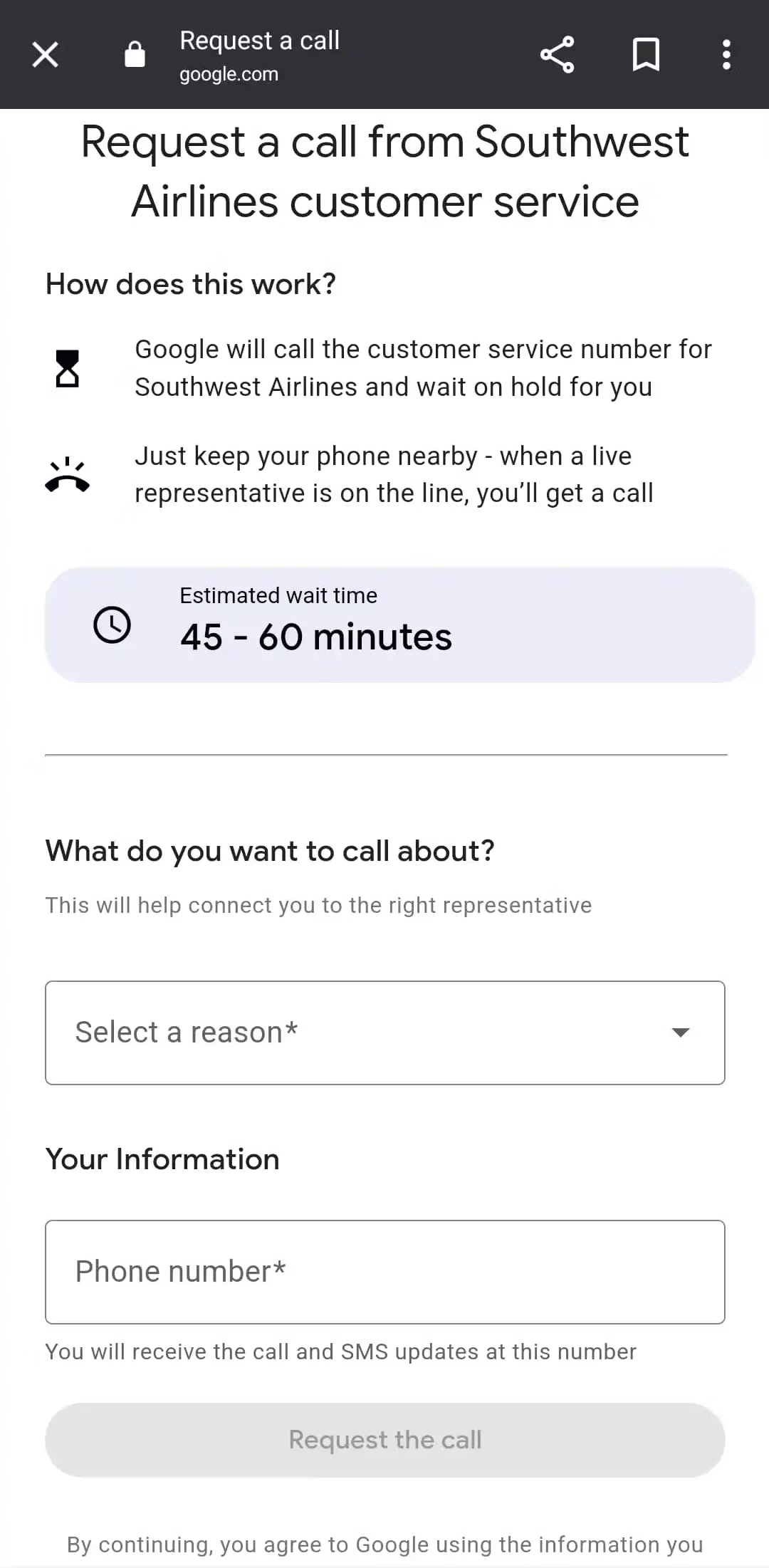
Task: Click the dropdown arrow on reason selector
Action: [681, 1032]
